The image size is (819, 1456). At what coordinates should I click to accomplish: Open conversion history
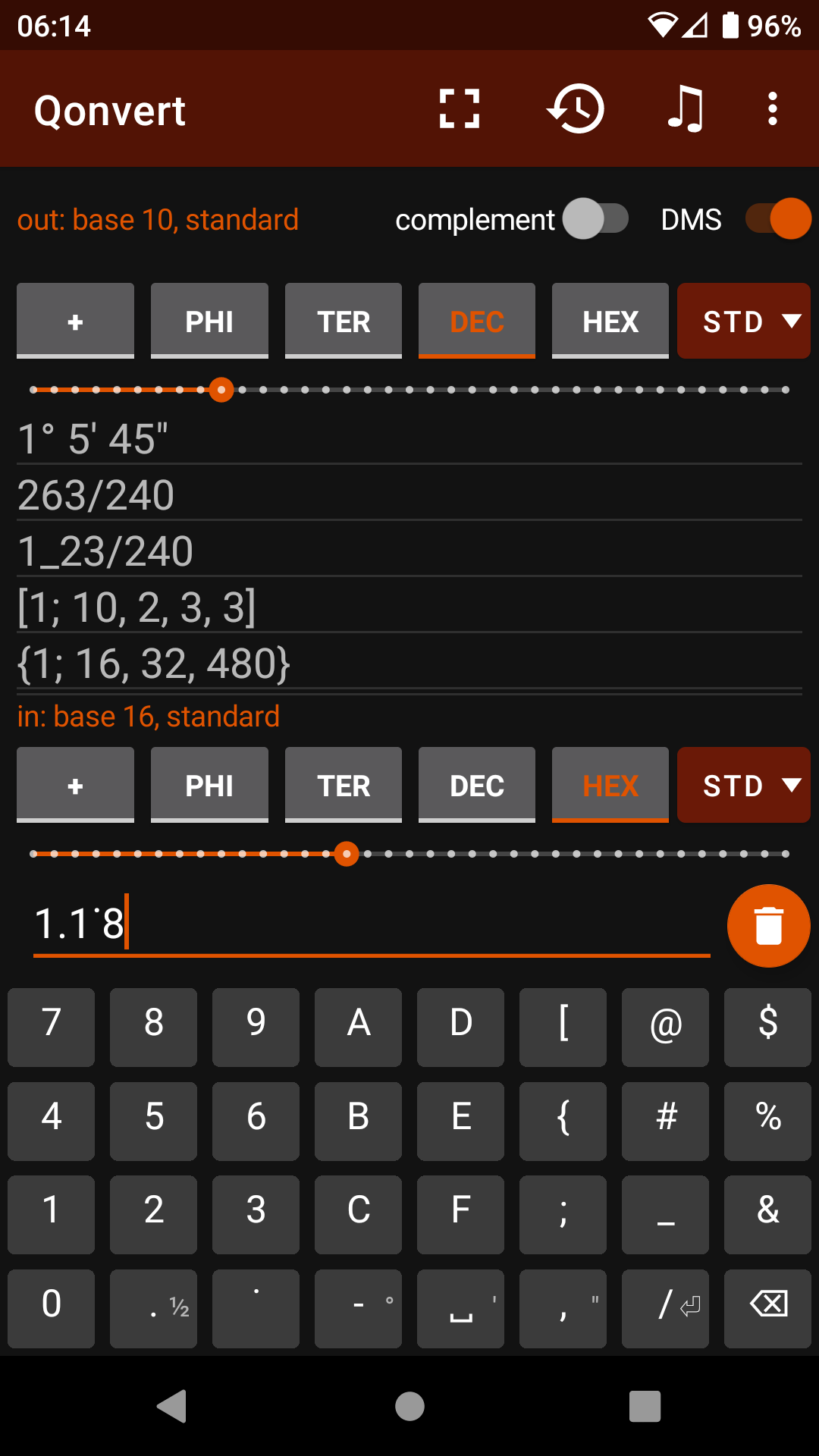click(x=576, y=109)
